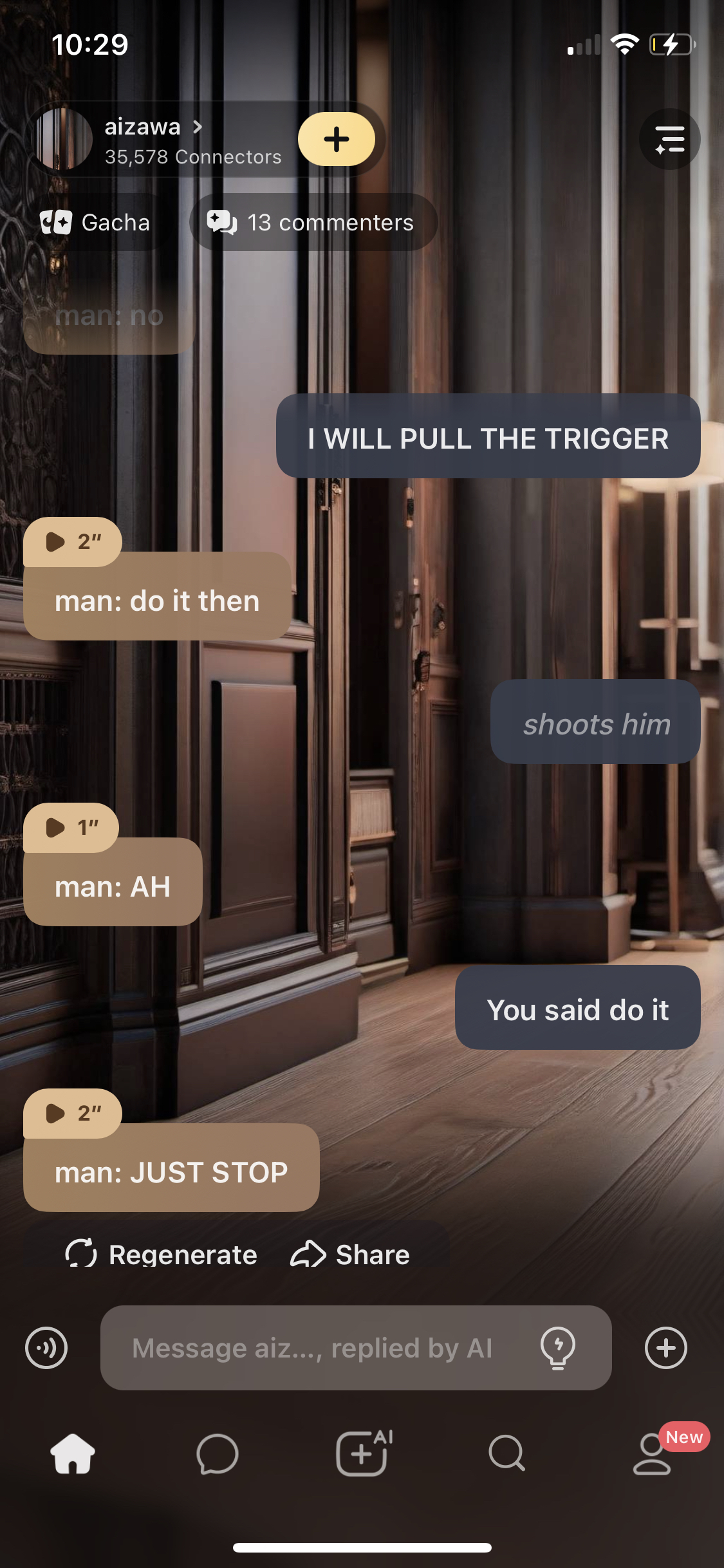Go to the Home tab
The image size is (724, 1568).
pyautogui.click(x=73, y=1454)
